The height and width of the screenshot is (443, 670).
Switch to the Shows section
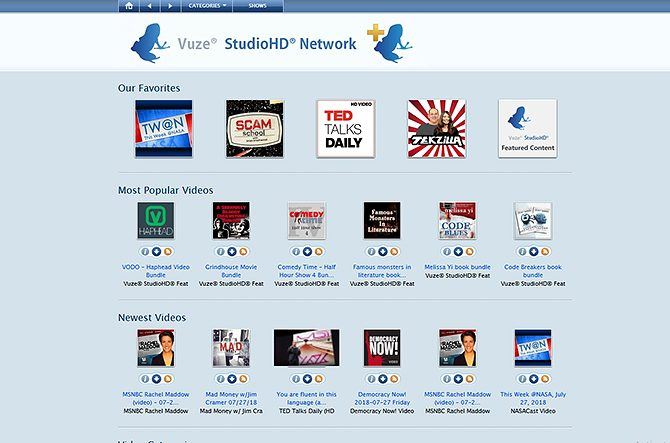(257, 6)
